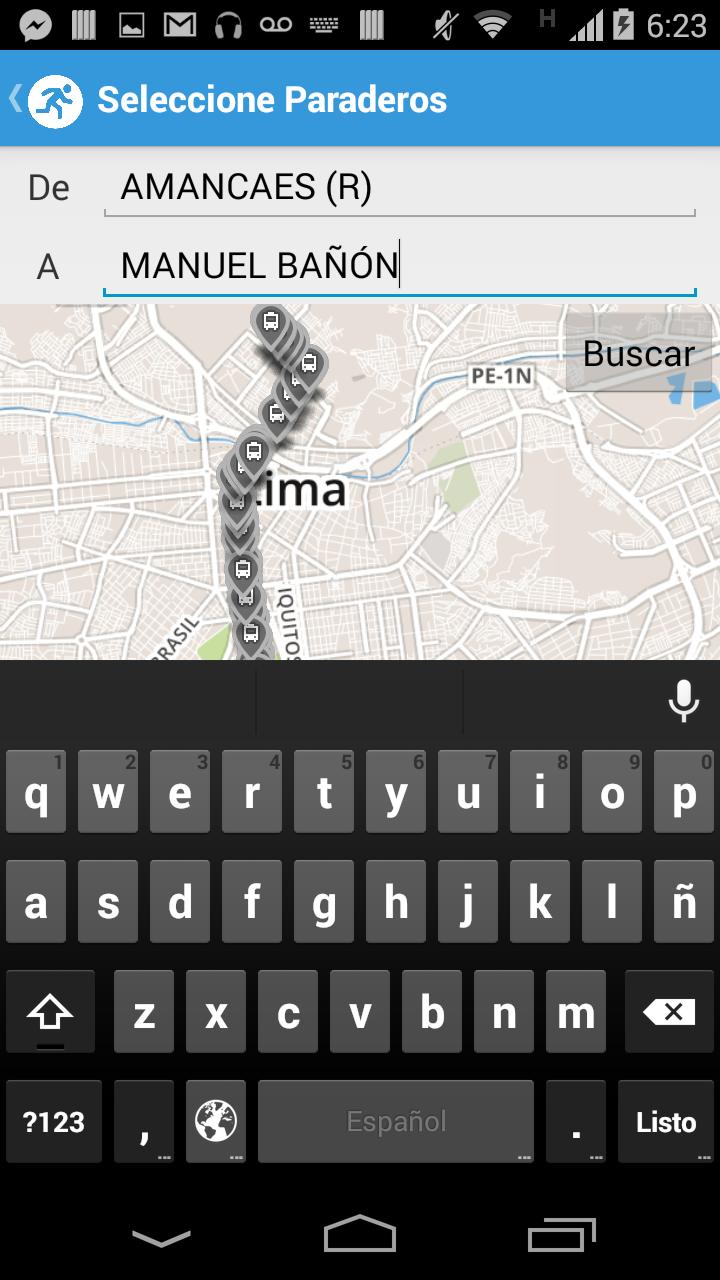Delete a character with the backspace key
The height and width of the screenshot is (1280, 720).
[x=668, y=1013]
